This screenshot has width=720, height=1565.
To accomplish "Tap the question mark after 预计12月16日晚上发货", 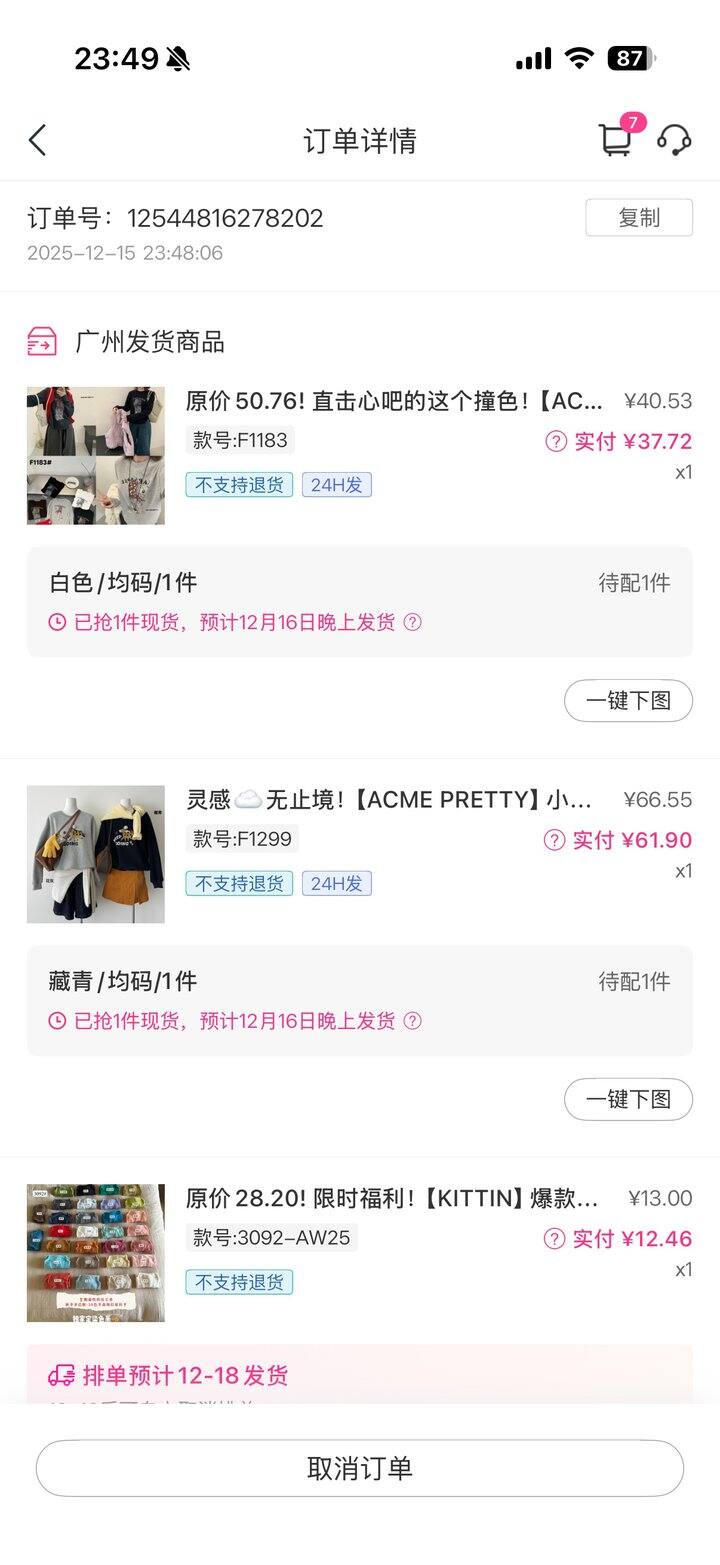I will pyautogui.click(x=415, y=623).
